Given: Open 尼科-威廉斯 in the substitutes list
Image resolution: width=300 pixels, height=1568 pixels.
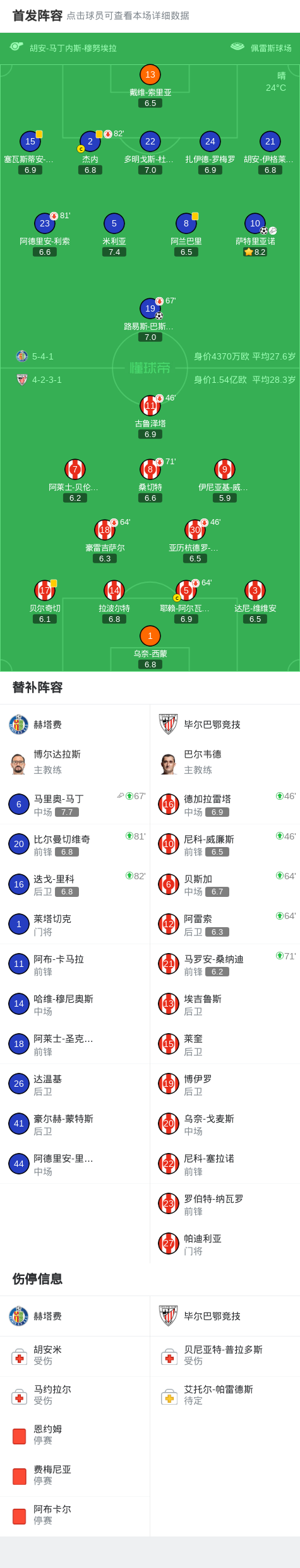Looking at the screenshot, I should pyautogui.click(x=225, y=844).
